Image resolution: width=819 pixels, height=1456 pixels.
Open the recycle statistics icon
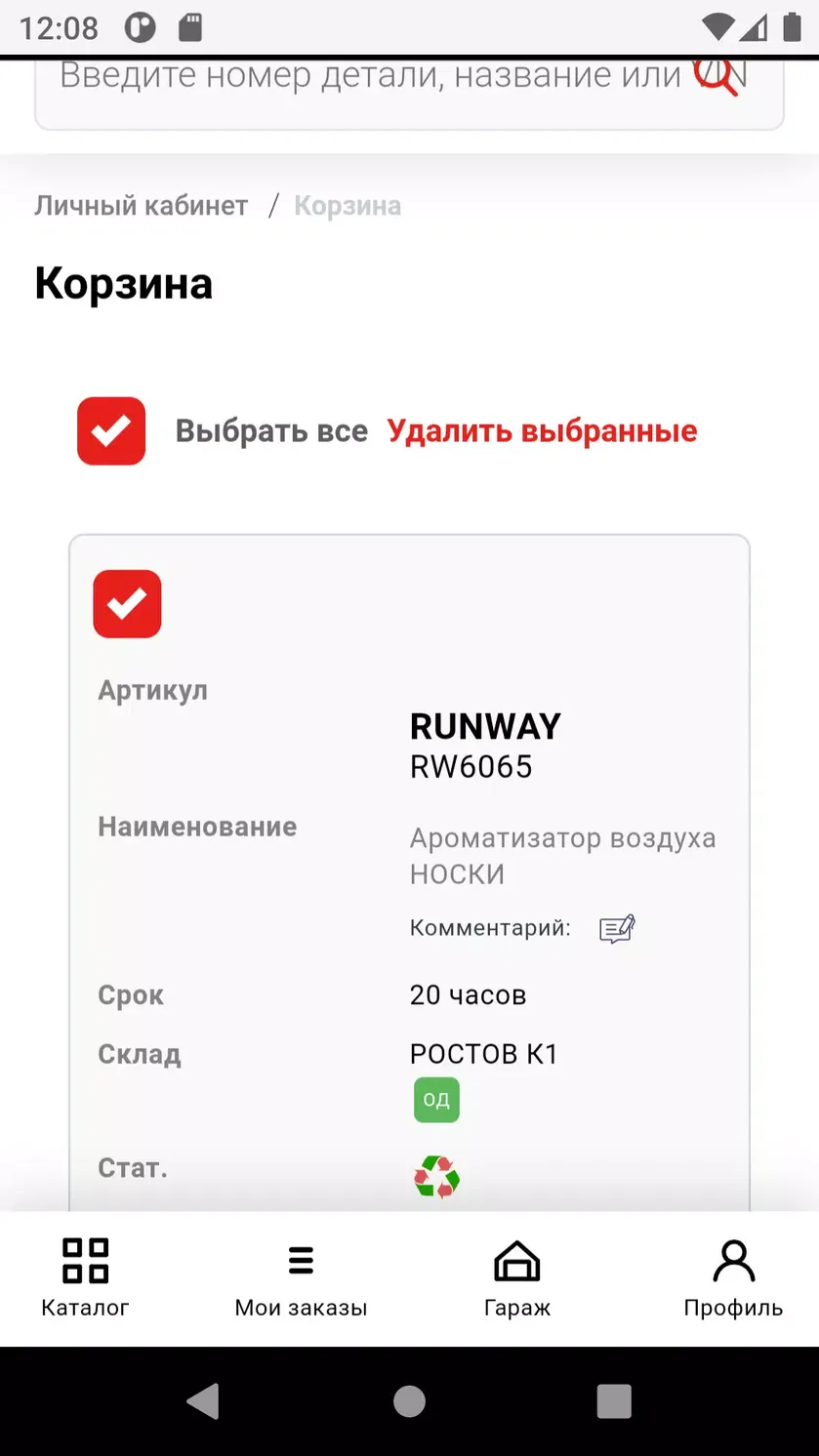coord(436,1177)
